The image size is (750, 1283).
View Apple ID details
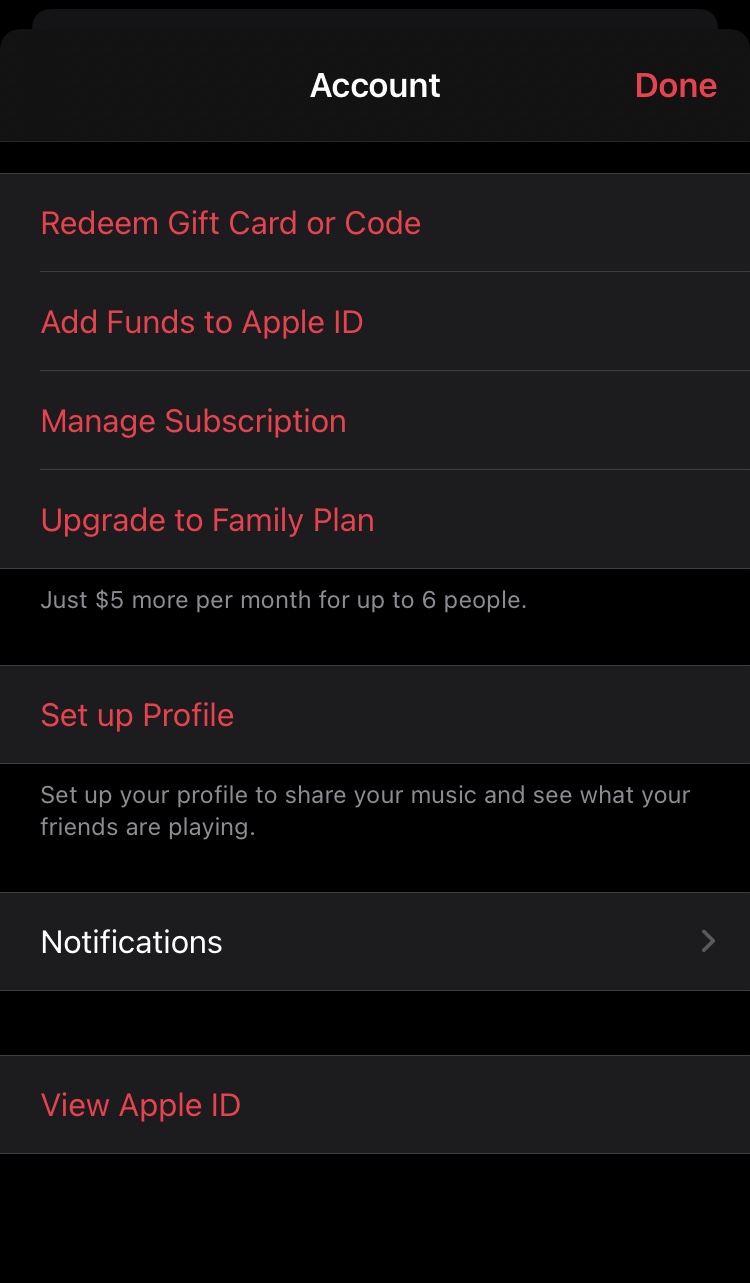(141, 1105)
